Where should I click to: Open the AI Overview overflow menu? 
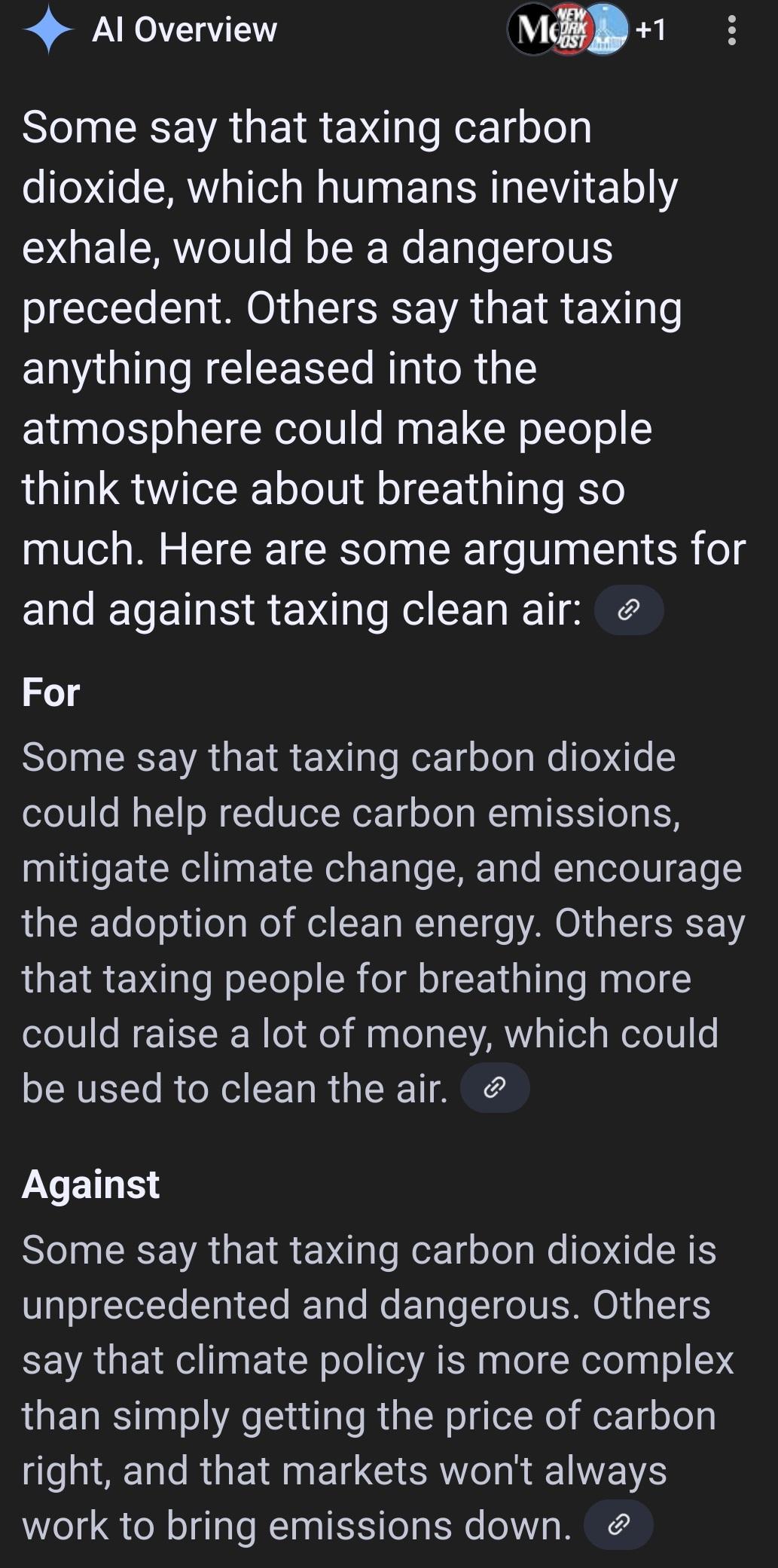pyautogui.click(x=731, y=31)
